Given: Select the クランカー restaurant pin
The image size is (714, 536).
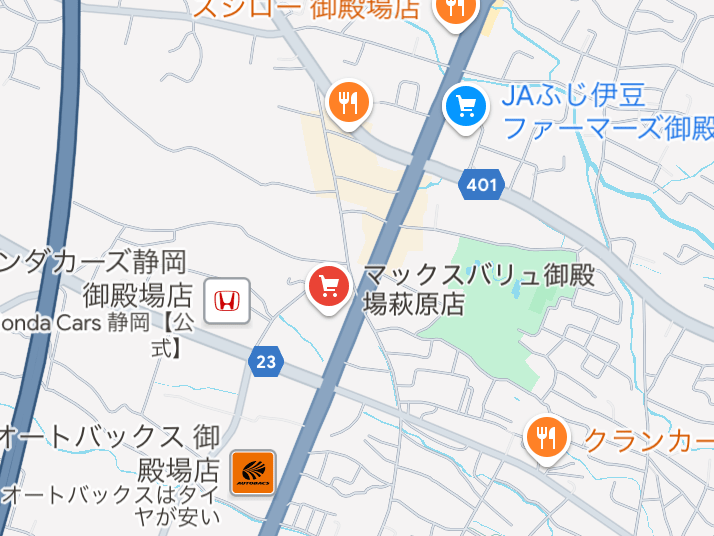Looking at the screenshot, I should point(546,437).
